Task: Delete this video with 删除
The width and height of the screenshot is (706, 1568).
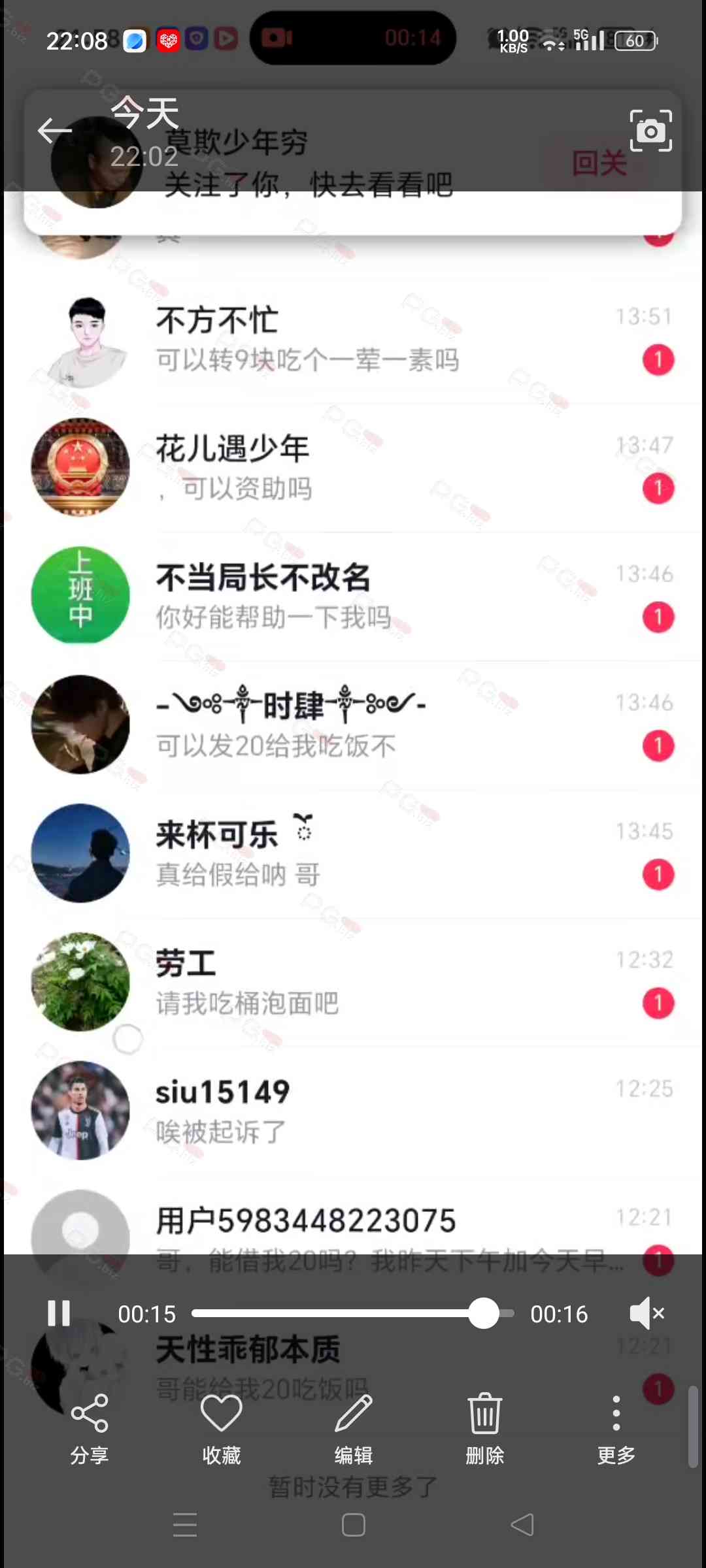Action: (484, 1428)
